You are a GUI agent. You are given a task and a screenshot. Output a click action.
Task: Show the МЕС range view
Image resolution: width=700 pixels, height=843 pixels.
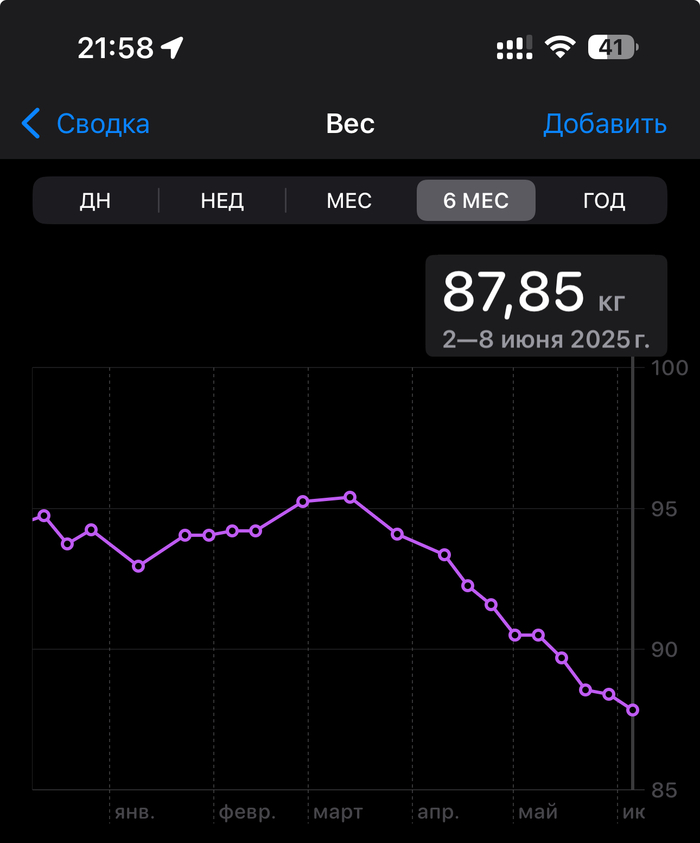coord(349,201)
